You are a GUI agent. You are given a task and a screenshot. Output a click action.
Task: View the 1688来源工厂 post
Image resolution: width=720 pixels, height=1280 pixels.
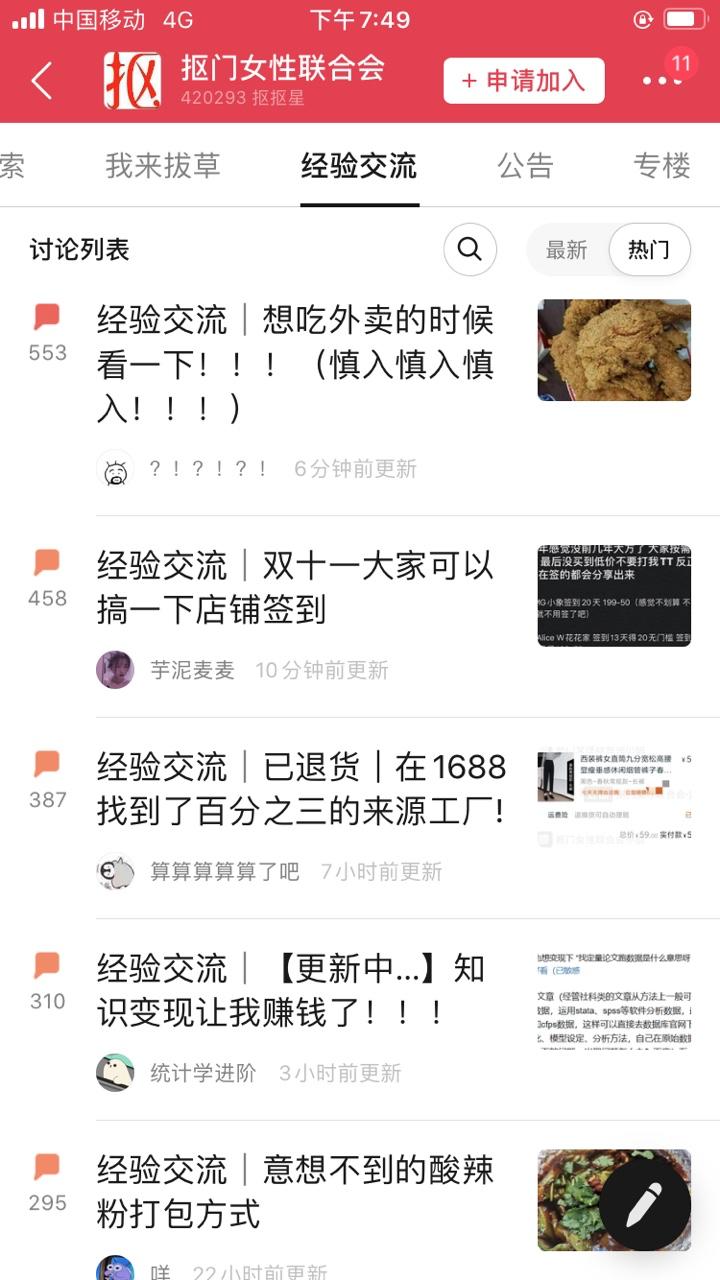(301, 789)
